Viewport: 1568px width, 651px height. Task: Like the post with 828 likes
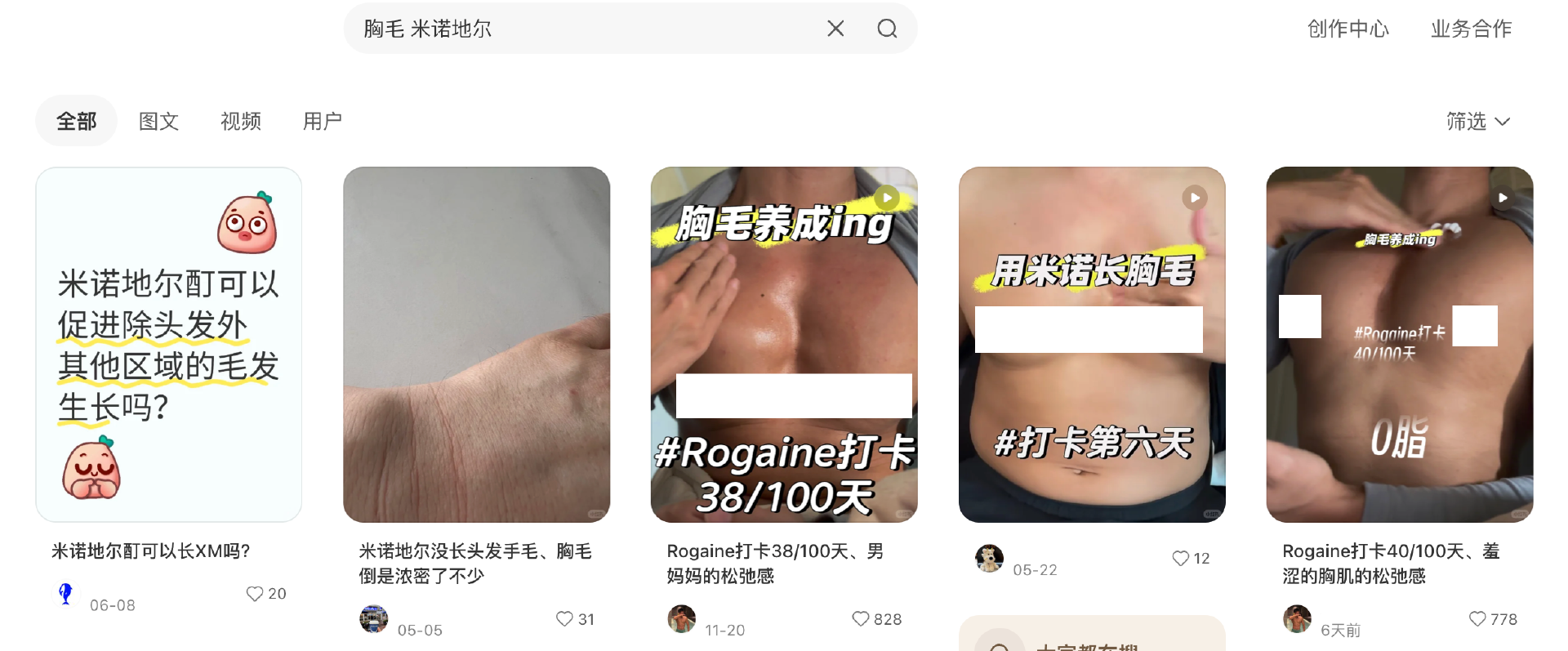(x=861, y=619)
